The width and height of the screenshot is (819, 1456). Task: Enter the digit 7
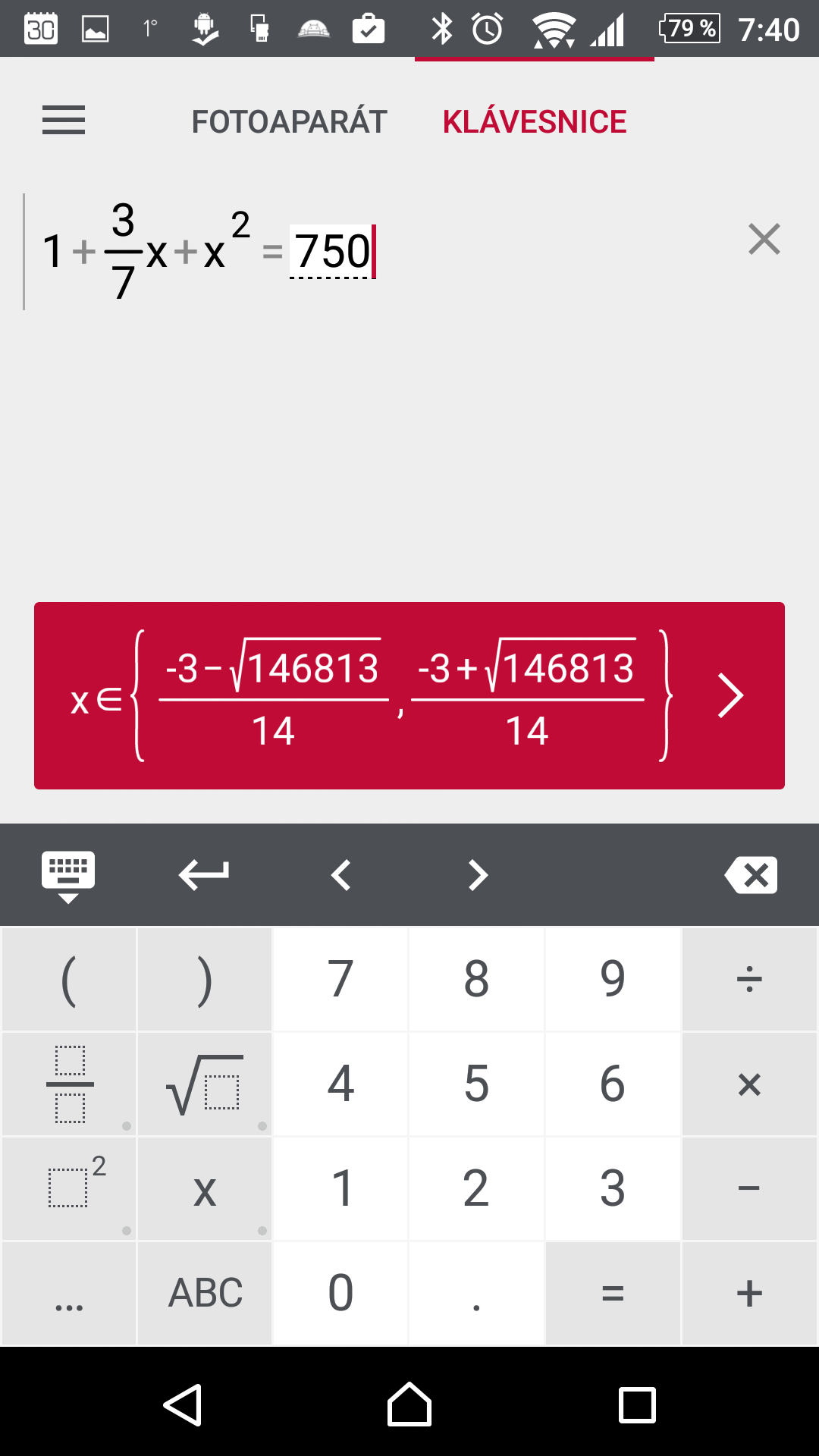(340, 979)
